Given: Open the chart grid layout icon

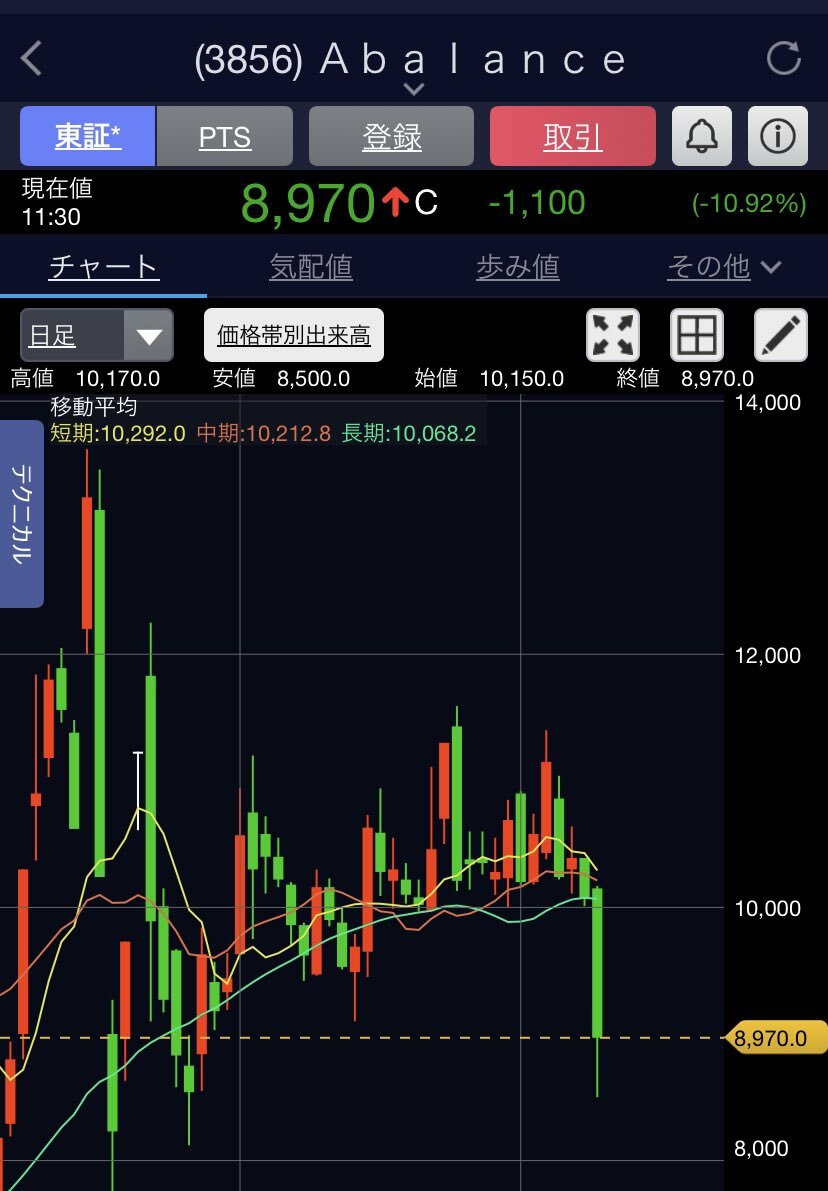Looking at the screenshot, I should [696, 335].
